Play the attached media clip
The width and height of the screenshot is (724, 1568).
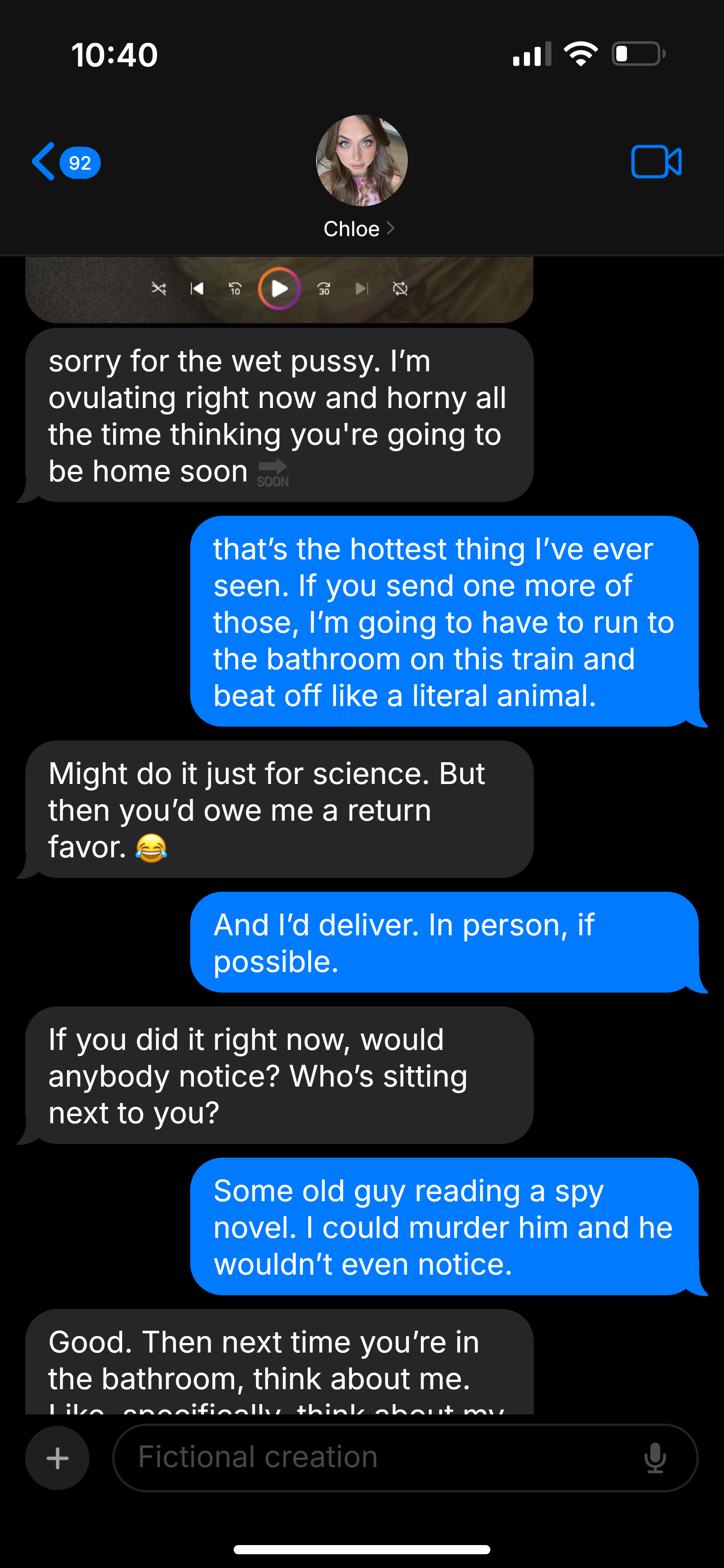pyautogui.click(x=279, y=288)
